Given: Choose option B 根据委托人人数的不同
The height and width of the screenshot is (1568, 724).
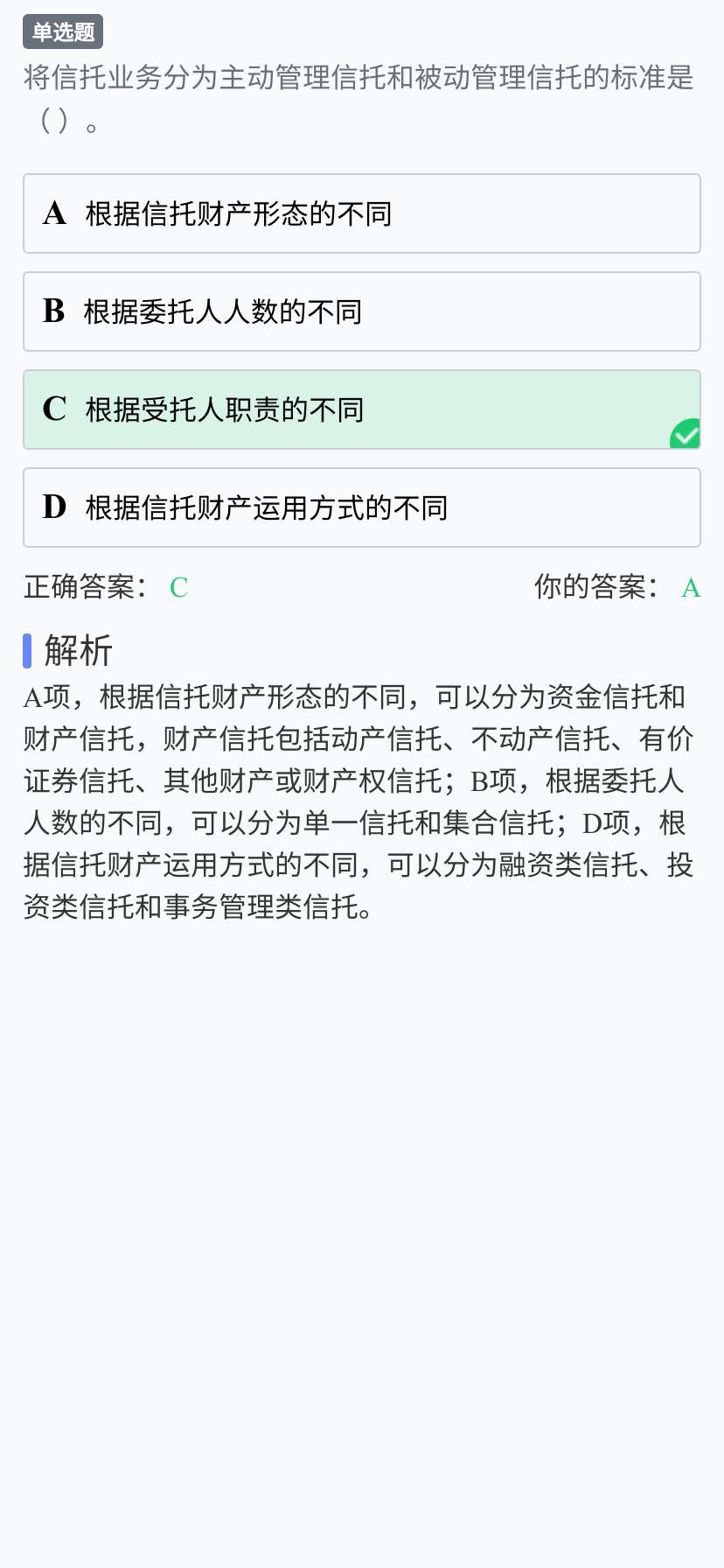Looking at the screenshot, I should click(x=362, y=311).
